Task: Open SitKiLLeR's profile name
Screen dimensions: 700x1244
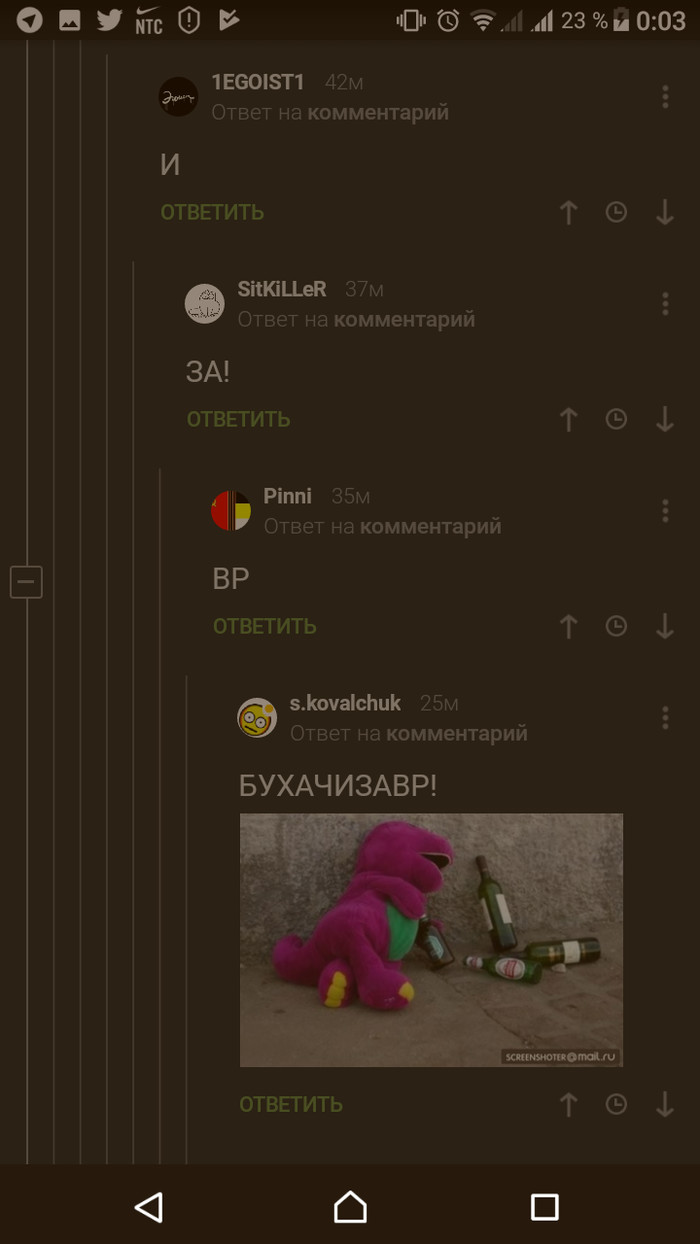Action: tap(281, 289)
